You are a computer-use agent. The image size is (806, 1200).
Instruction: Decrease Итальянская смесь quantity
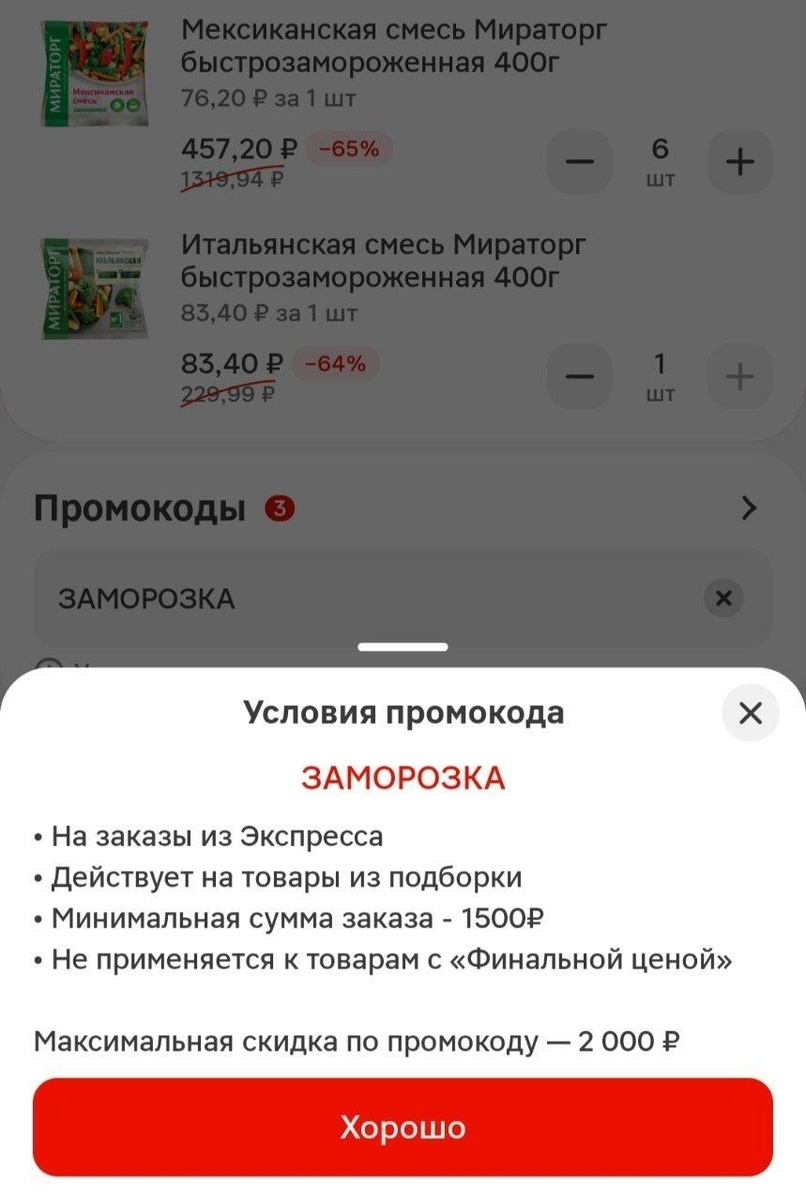(x=580, y=377)
